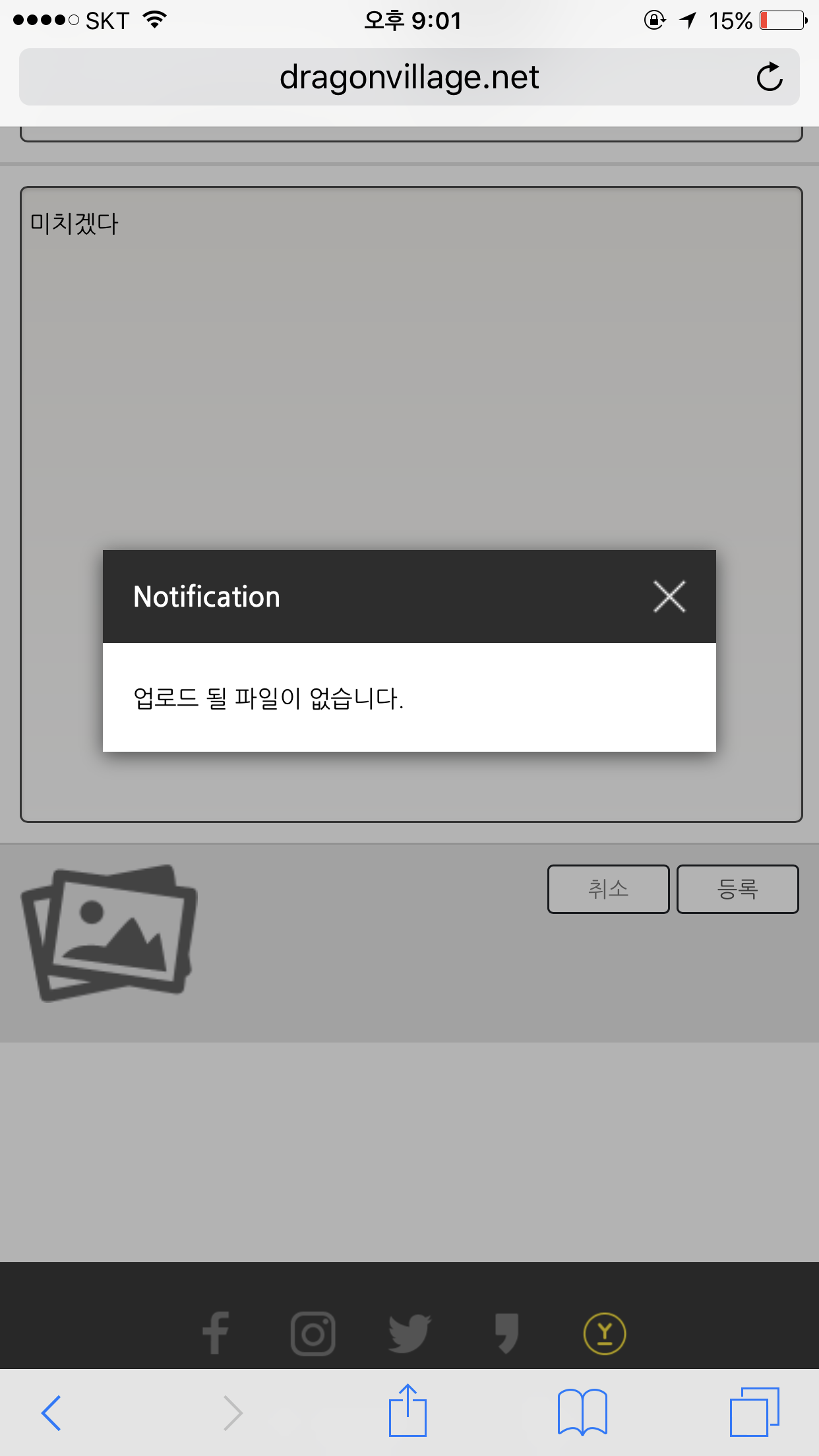The width and height of the screenshot is (819, 1456).
Task: Close the Notification dialog
Action: click(x=669, y=597)
